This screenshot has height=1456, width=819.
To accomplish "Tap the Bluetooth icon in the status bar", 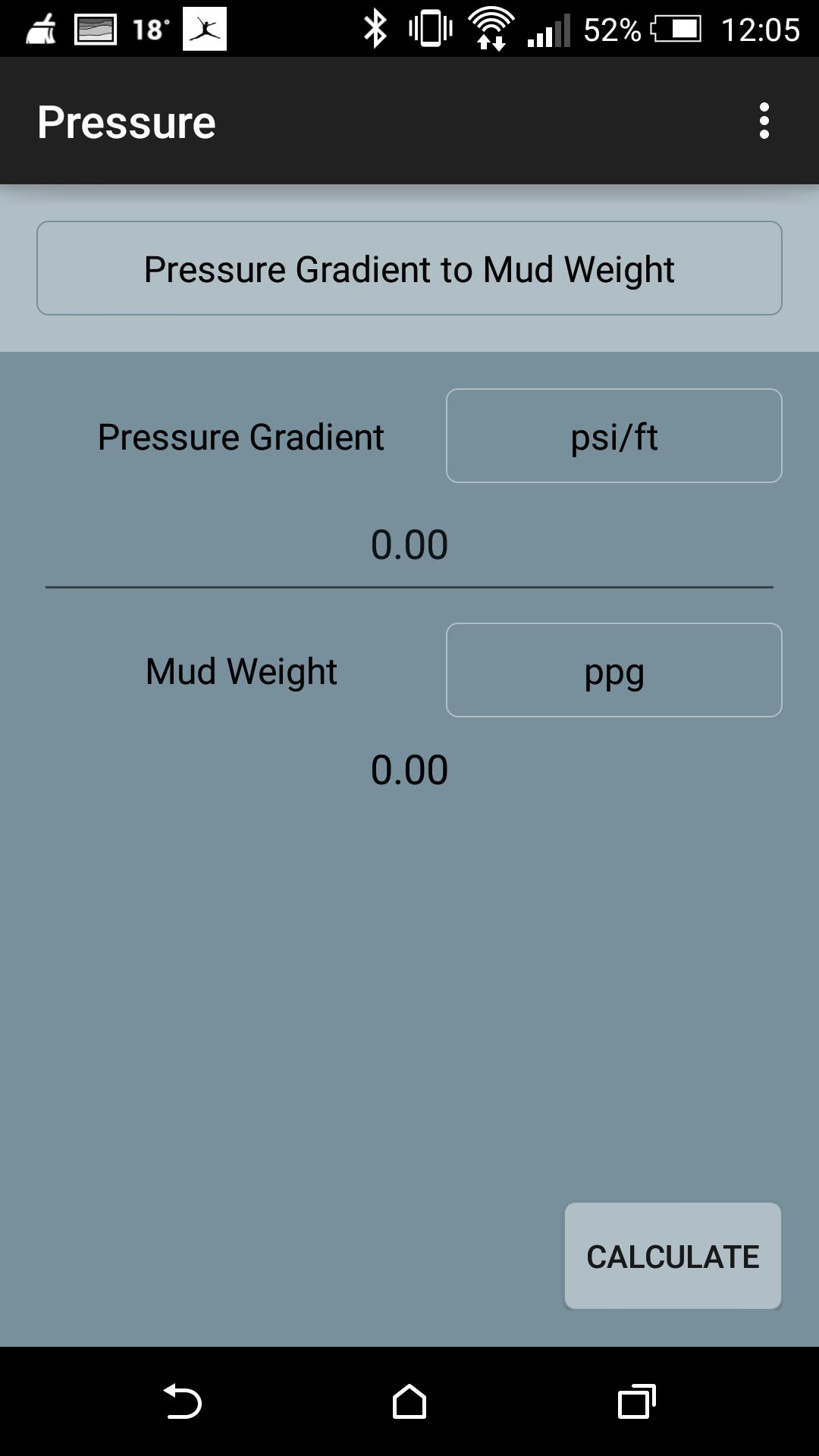I will (x=375, y=29).
